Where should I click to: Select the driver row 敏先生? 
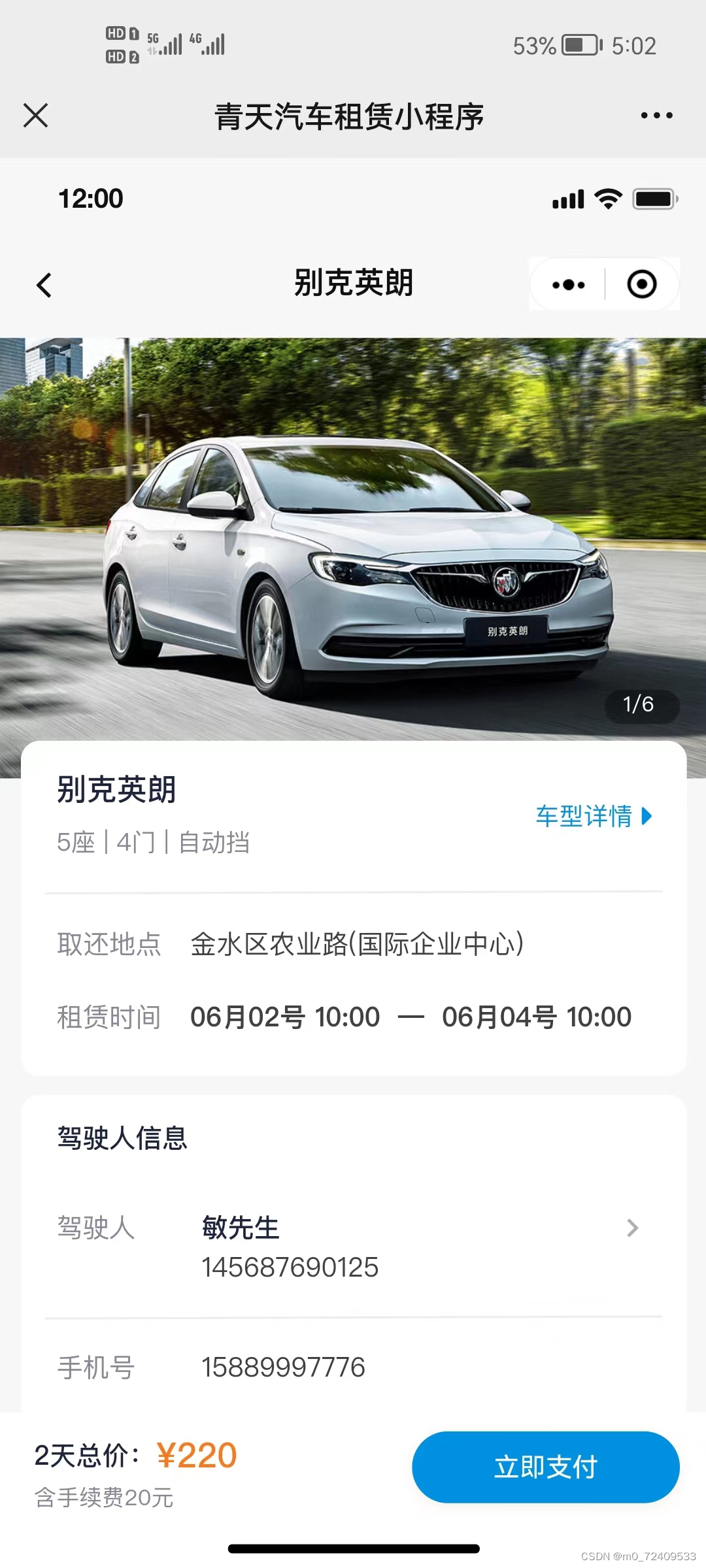click(353, 1247)
